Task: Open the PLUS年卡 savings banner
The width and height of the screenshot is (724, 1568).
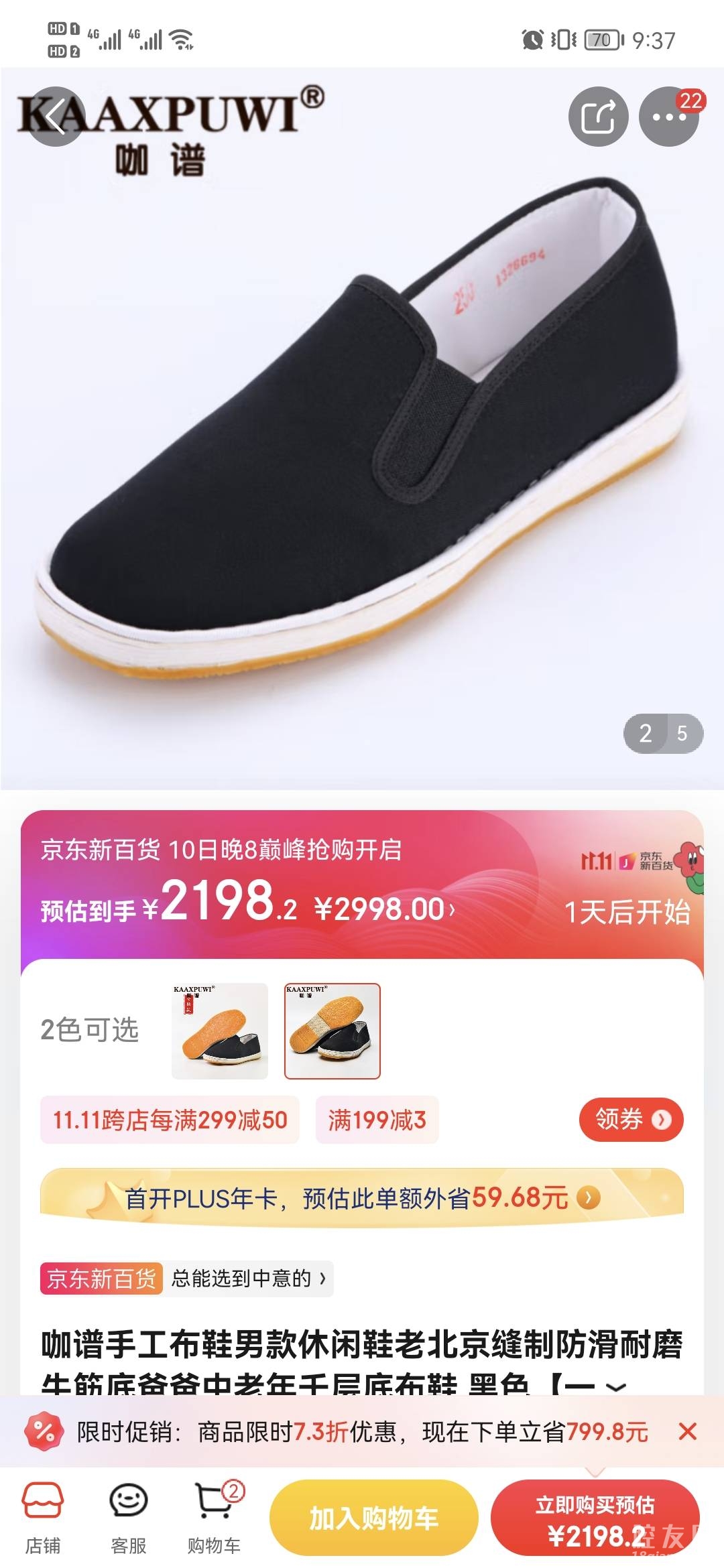Action: 362,1197
